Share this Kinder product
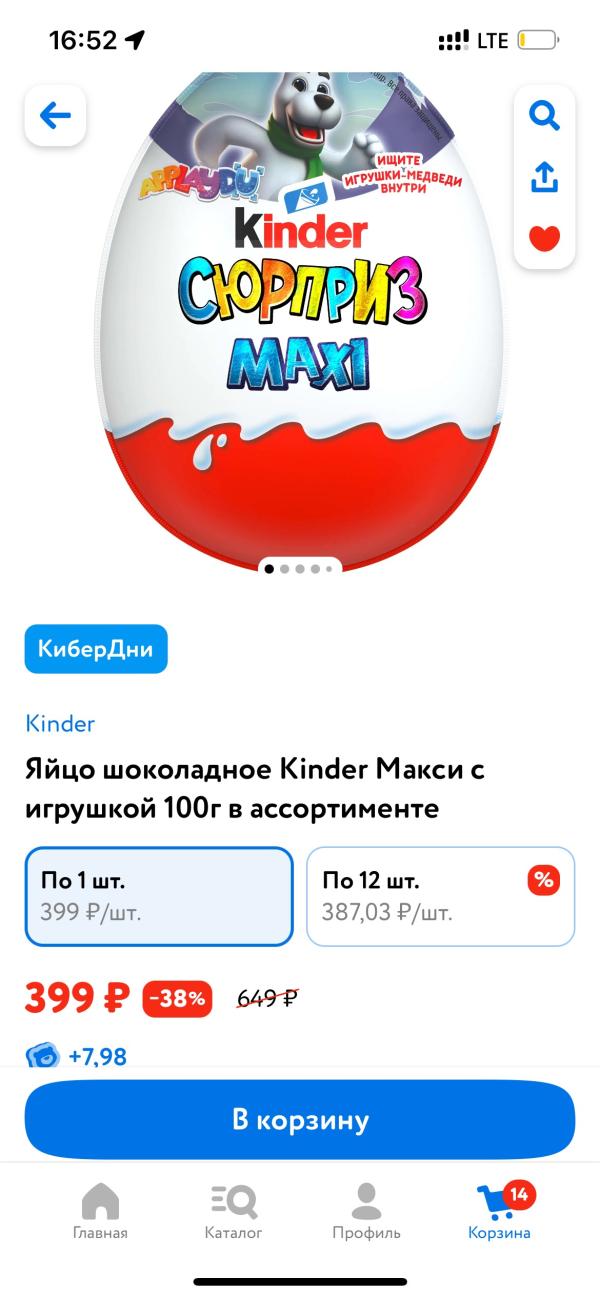This screenshot has height=1297, width=600. click(x=544, y=178)
